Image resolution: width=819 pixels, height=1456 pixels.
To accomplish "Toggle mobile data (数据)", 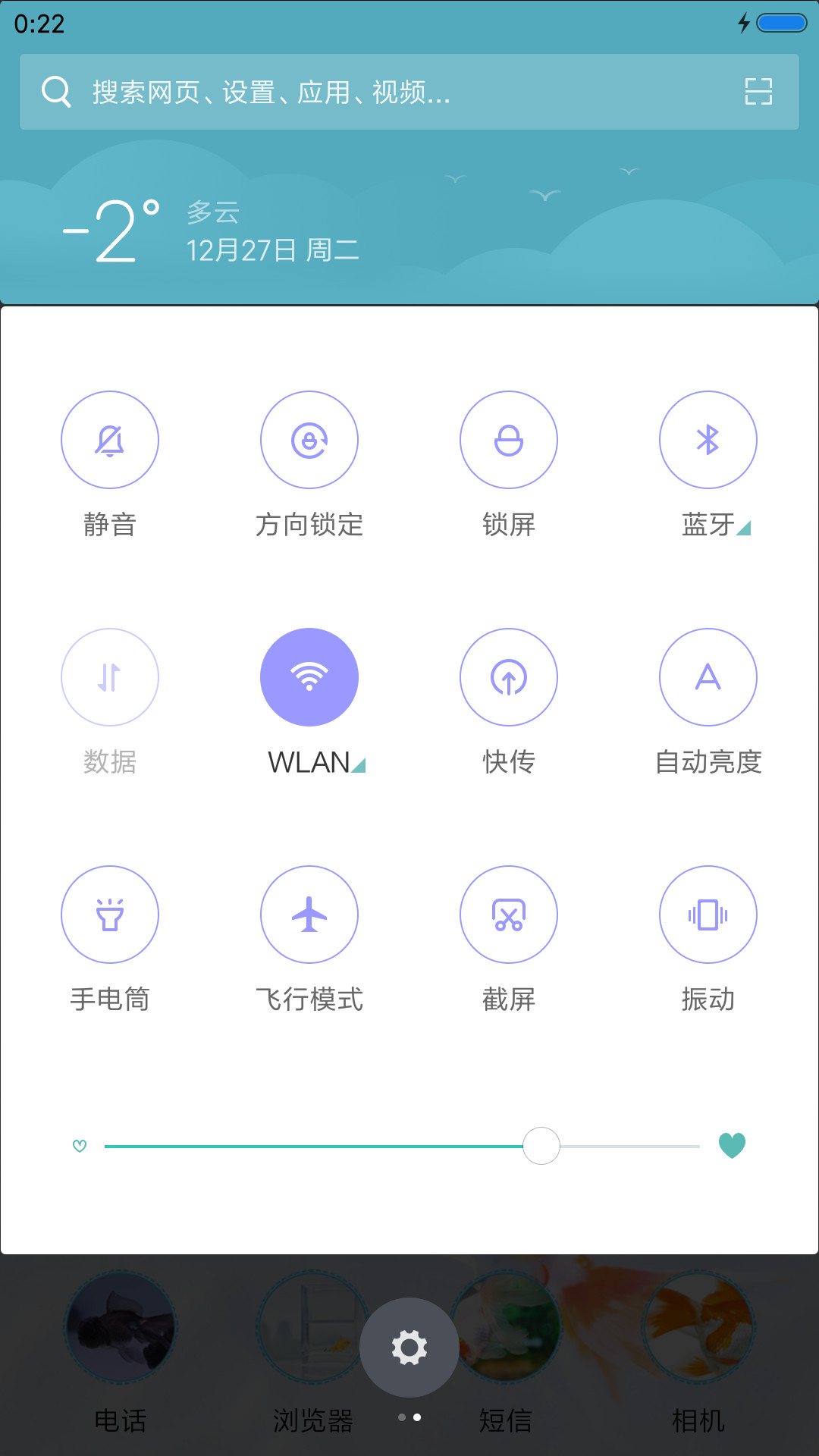I will tap(110, 677).
